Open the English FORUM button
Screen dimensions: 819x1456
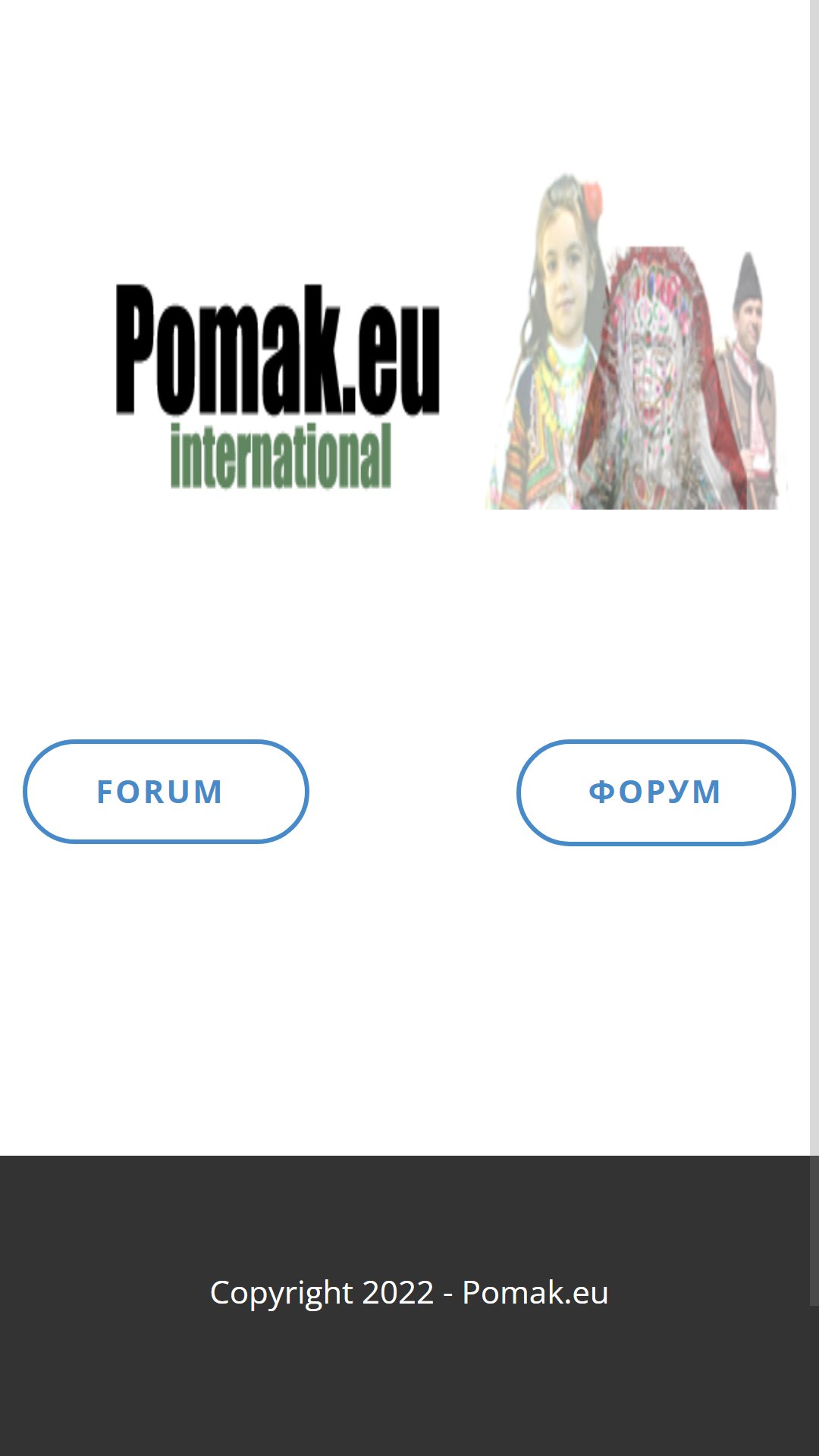pos(166,792)
